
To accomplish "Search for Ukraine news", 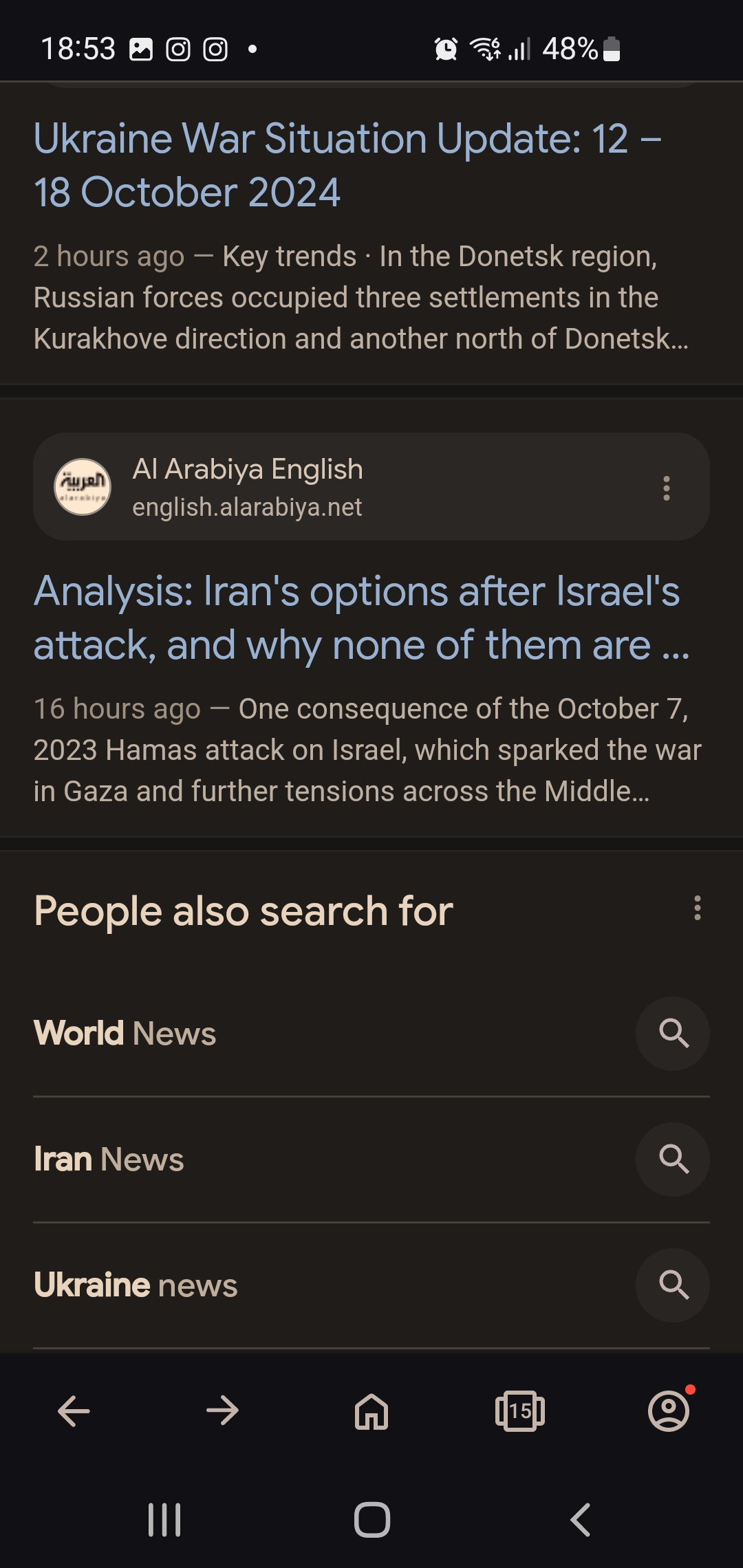I will (x=371, y=1285).
